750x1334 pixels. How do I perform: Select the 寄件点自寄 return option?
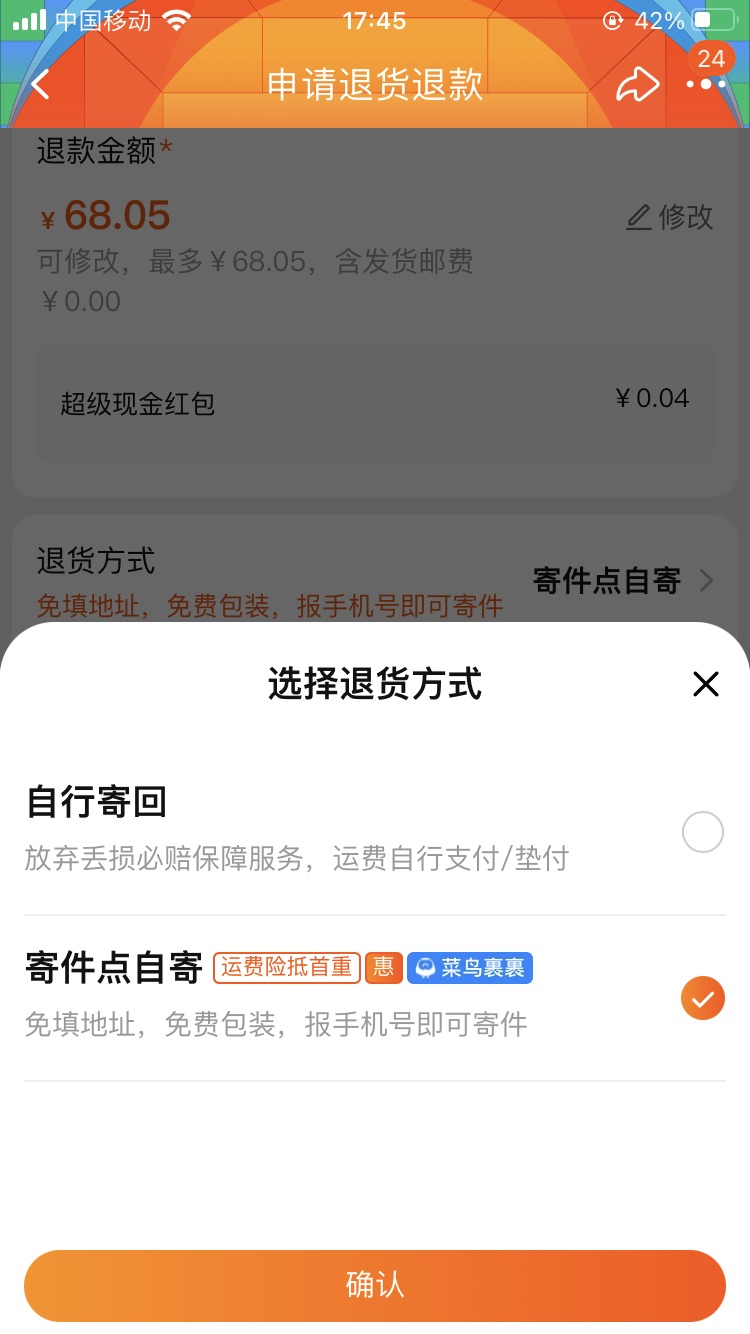702,998
